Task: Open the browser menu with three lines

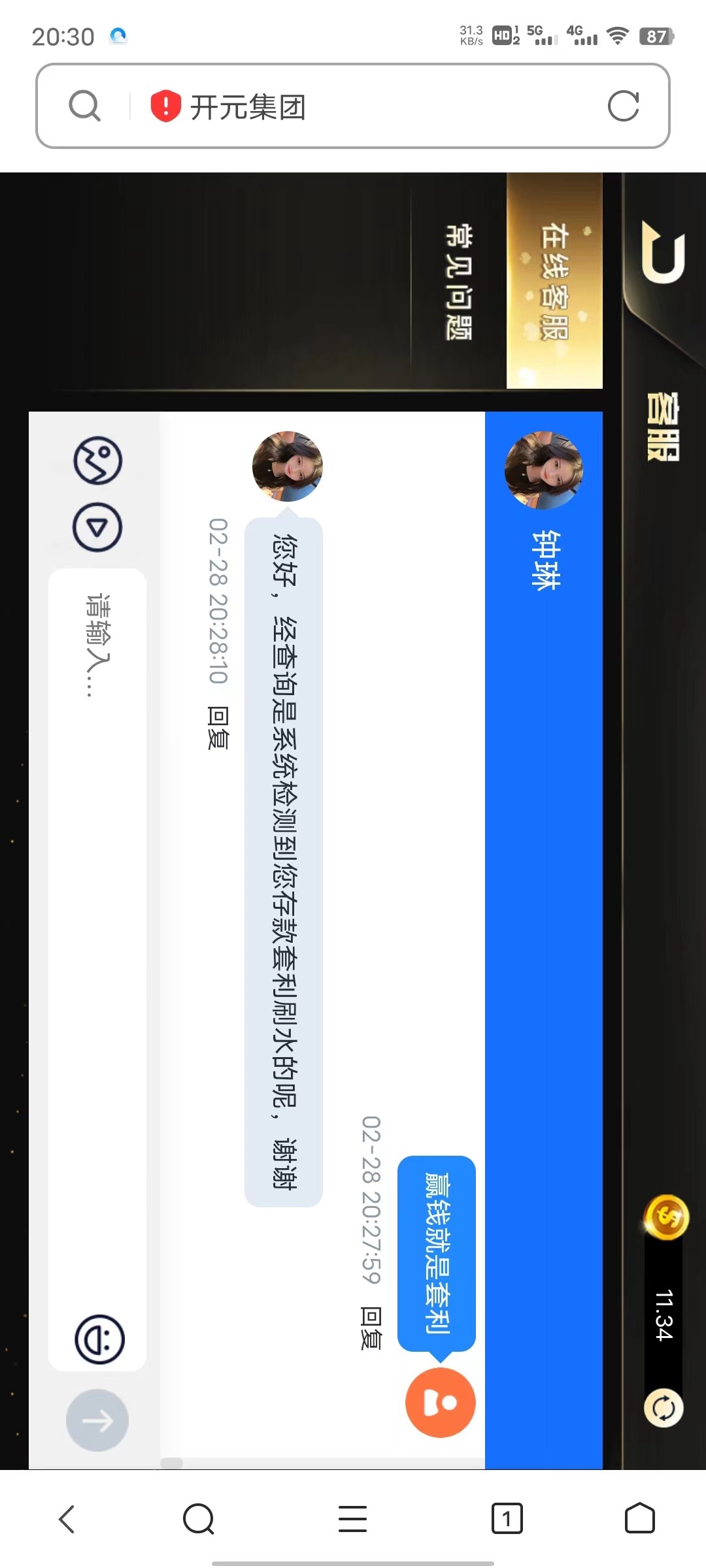Action: click(x=352, y=1518)
